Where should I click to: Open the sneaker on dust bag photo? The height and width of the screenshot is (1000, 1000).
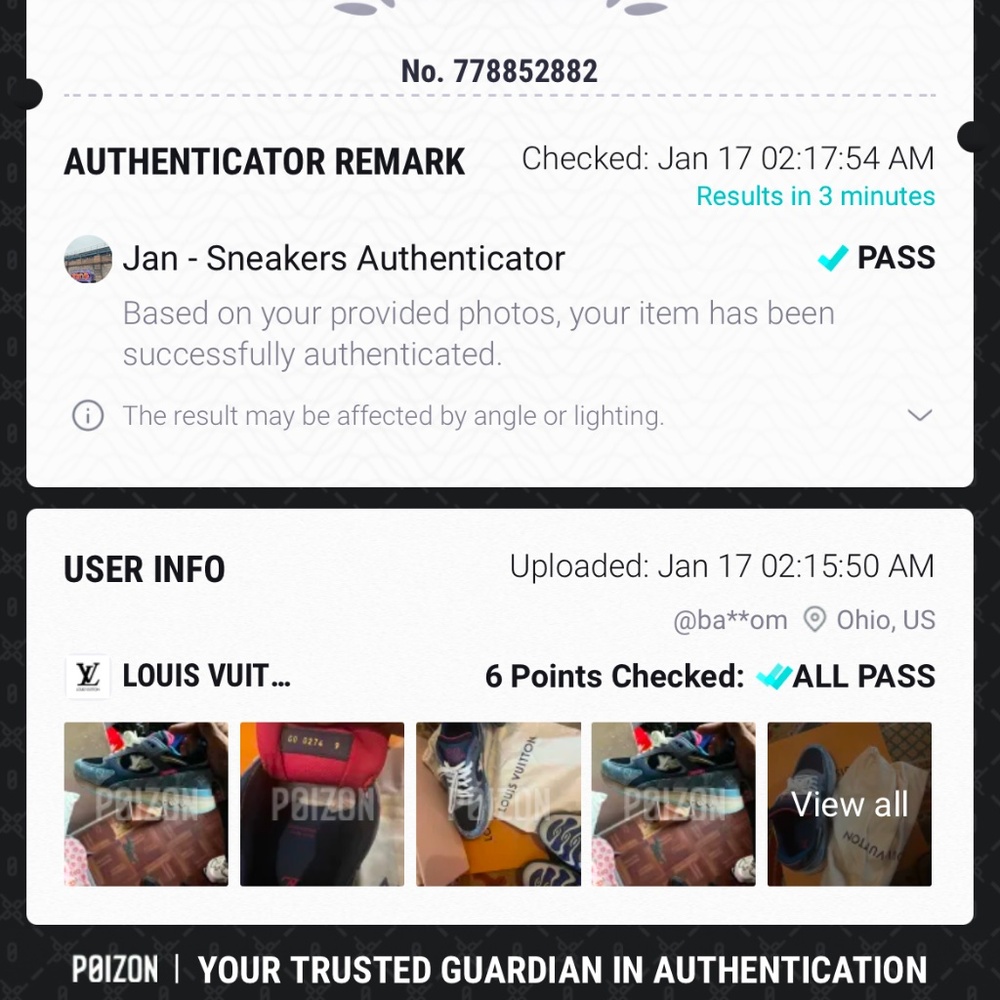tap(498, 804)
